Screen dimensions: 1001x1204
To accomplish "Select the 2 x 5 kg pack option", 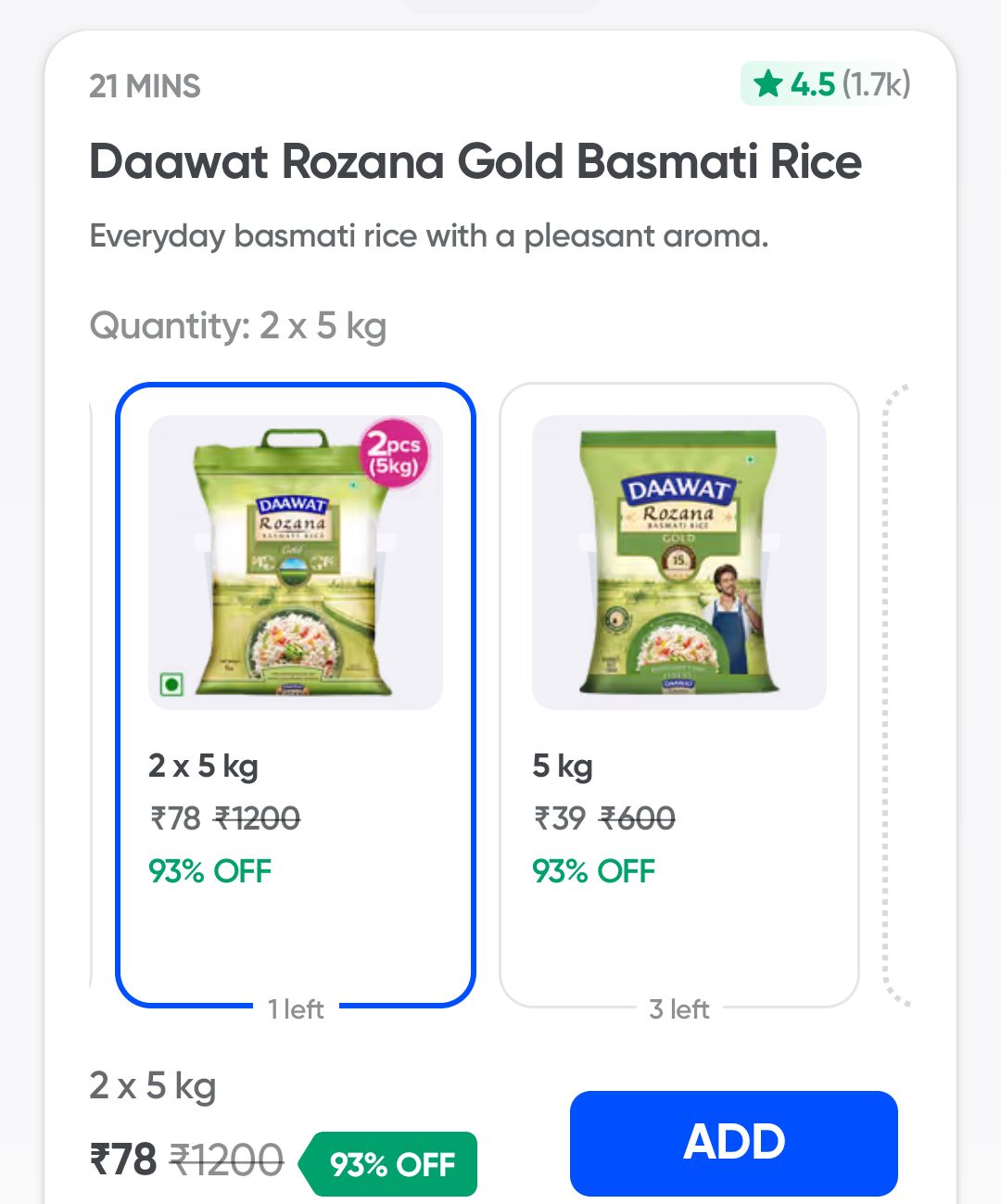I will 295,695.
